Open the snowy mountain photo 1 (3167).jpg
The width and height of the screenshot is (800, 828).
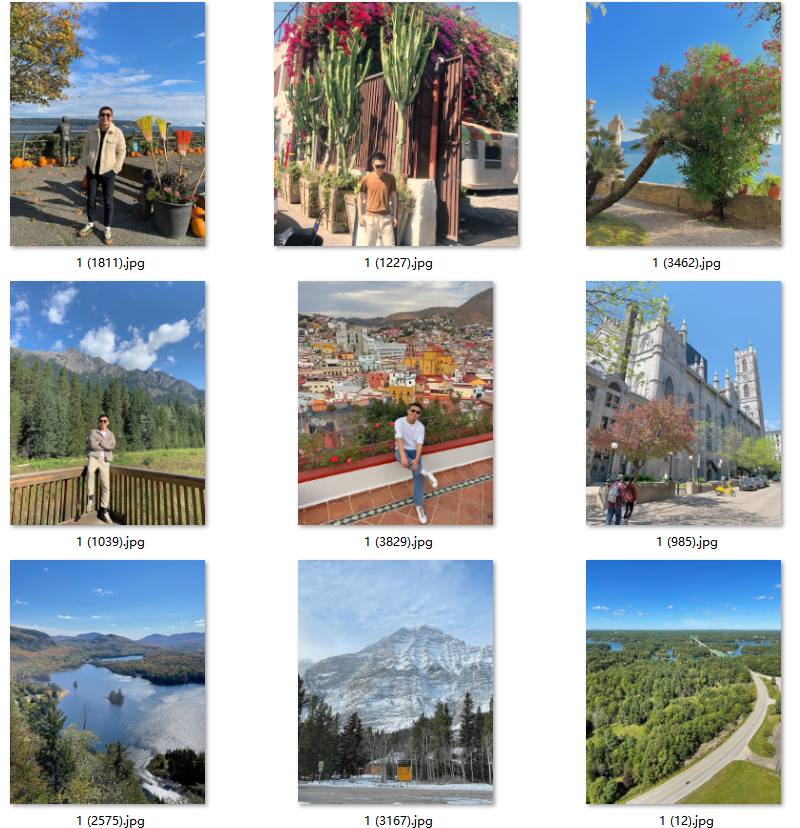(396, 682)
